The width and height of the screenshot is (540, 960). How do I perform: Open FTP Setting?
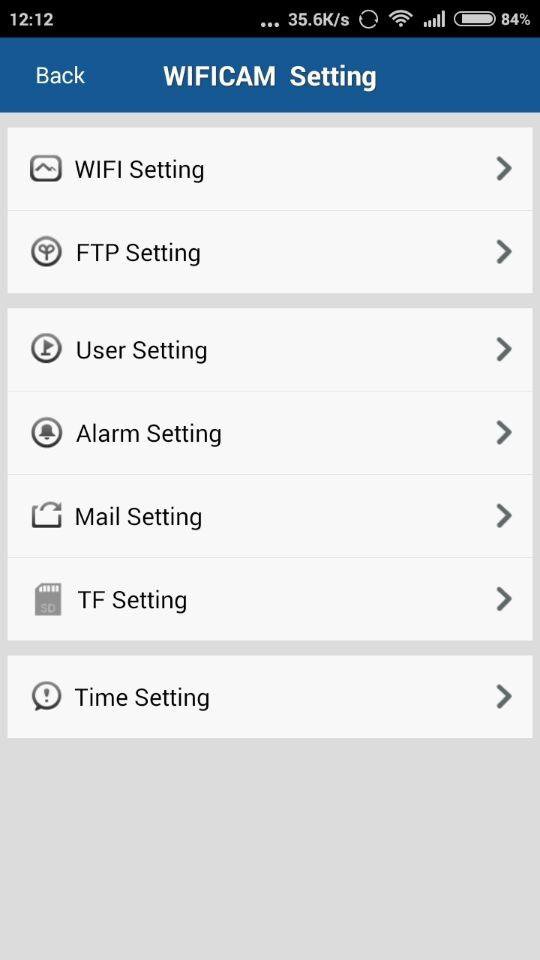(x=270, y=252)
